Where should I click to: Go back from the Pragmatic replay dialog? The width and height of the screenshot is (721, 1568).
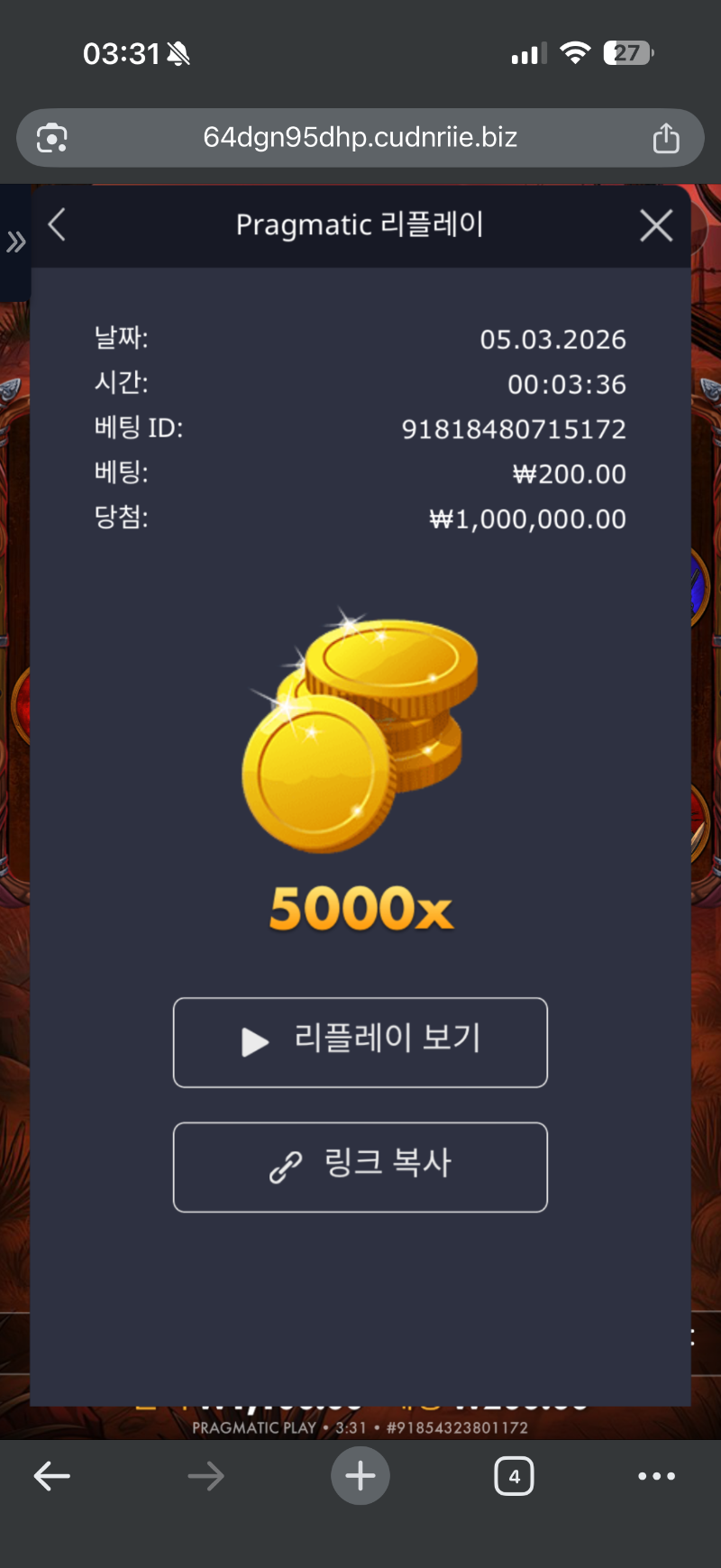[57, 225]
